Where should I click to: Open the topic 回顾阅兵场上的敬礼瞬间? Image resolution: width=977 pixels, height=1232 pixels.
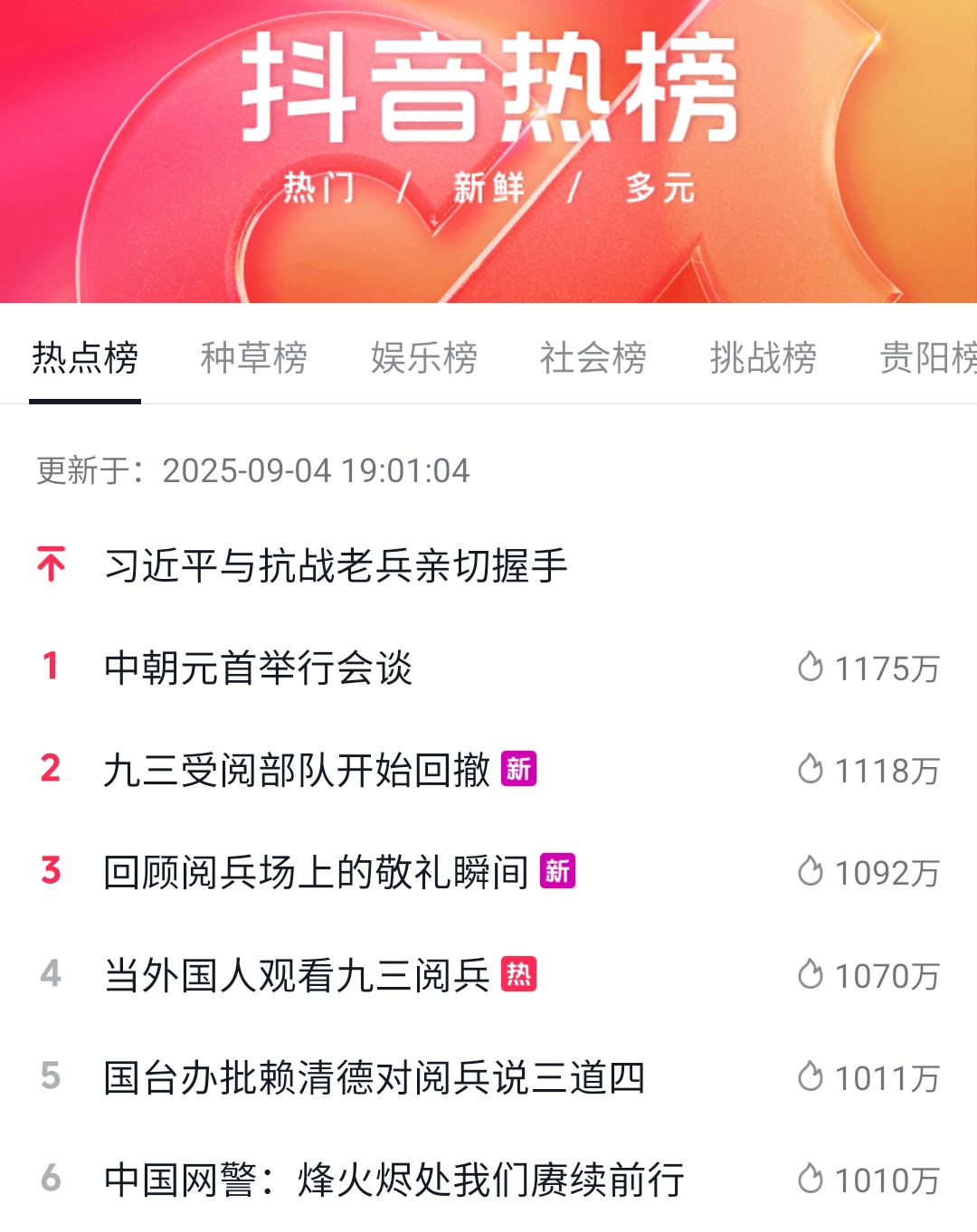pyautogui.click(x=316, y=873)
